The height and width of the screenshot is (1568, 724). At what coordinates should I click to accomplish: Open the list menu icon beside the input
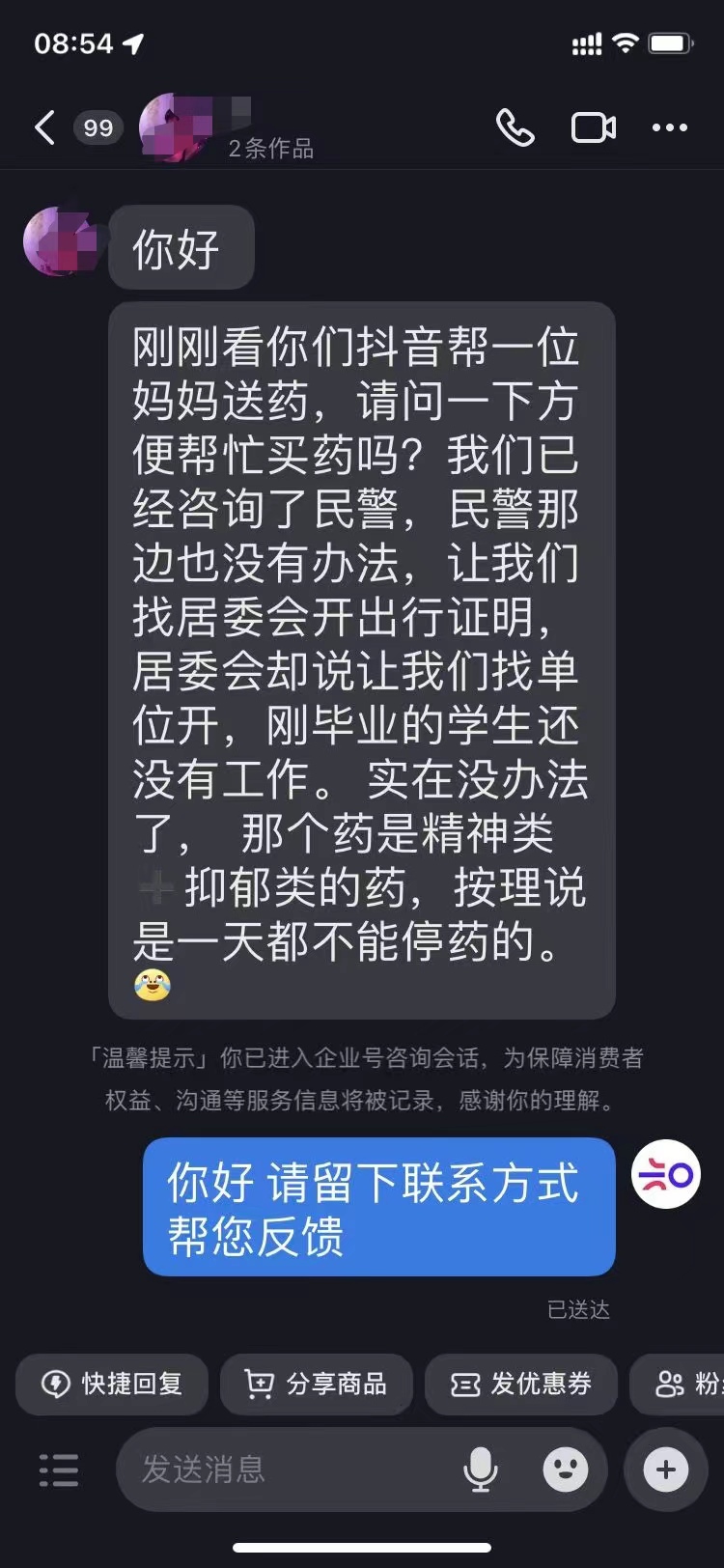click(x=59, y=1470)
